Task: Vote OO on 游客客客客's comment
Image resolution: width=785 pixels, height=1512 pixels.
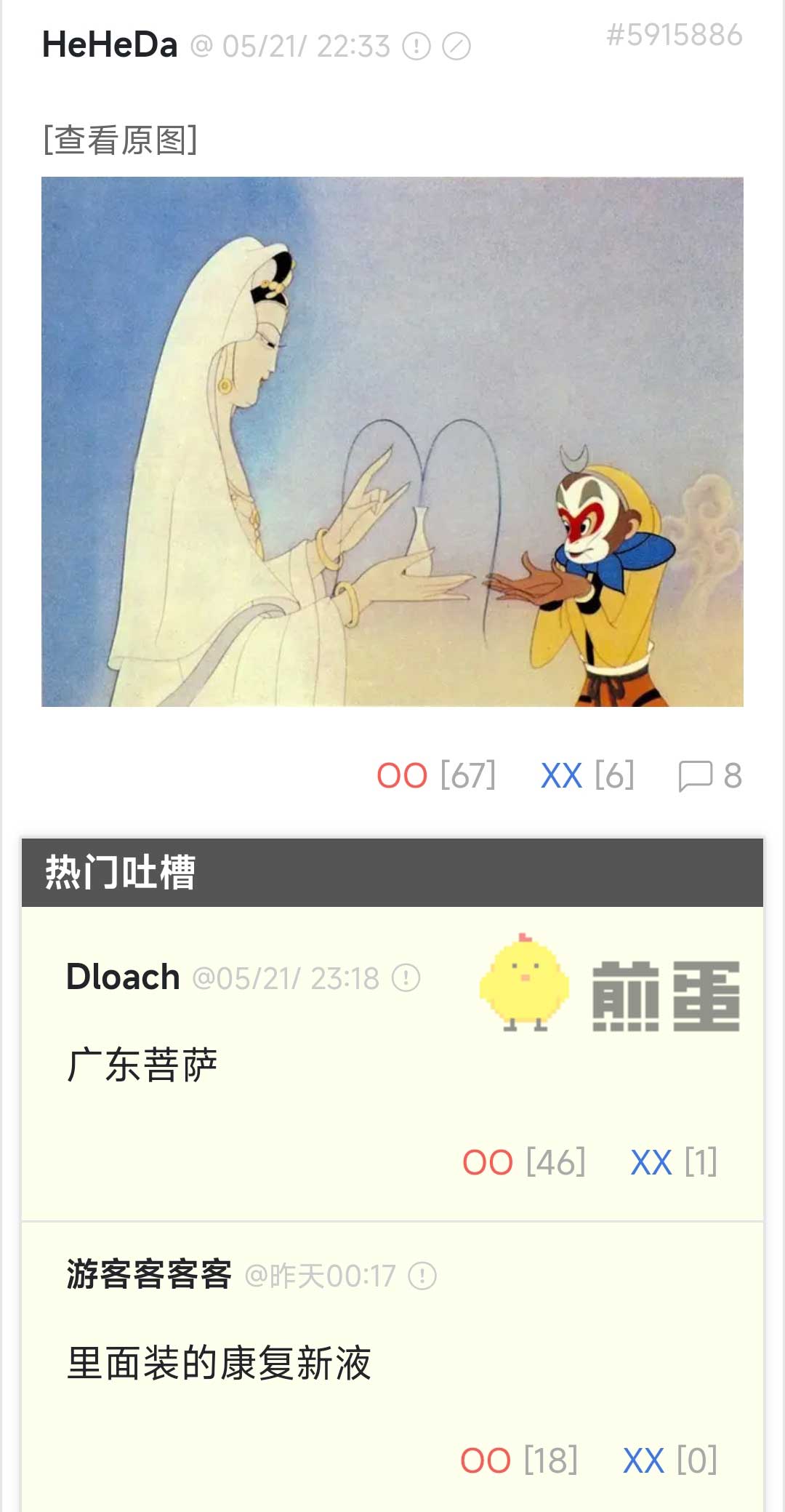Action: pos(486,1460)
